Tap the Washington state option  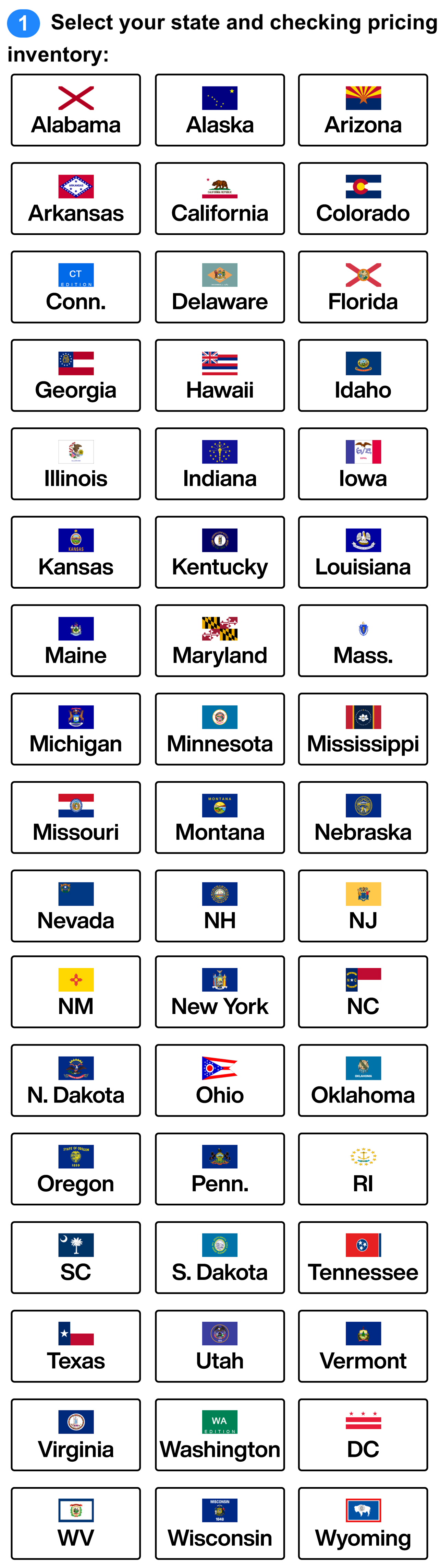219,1435
